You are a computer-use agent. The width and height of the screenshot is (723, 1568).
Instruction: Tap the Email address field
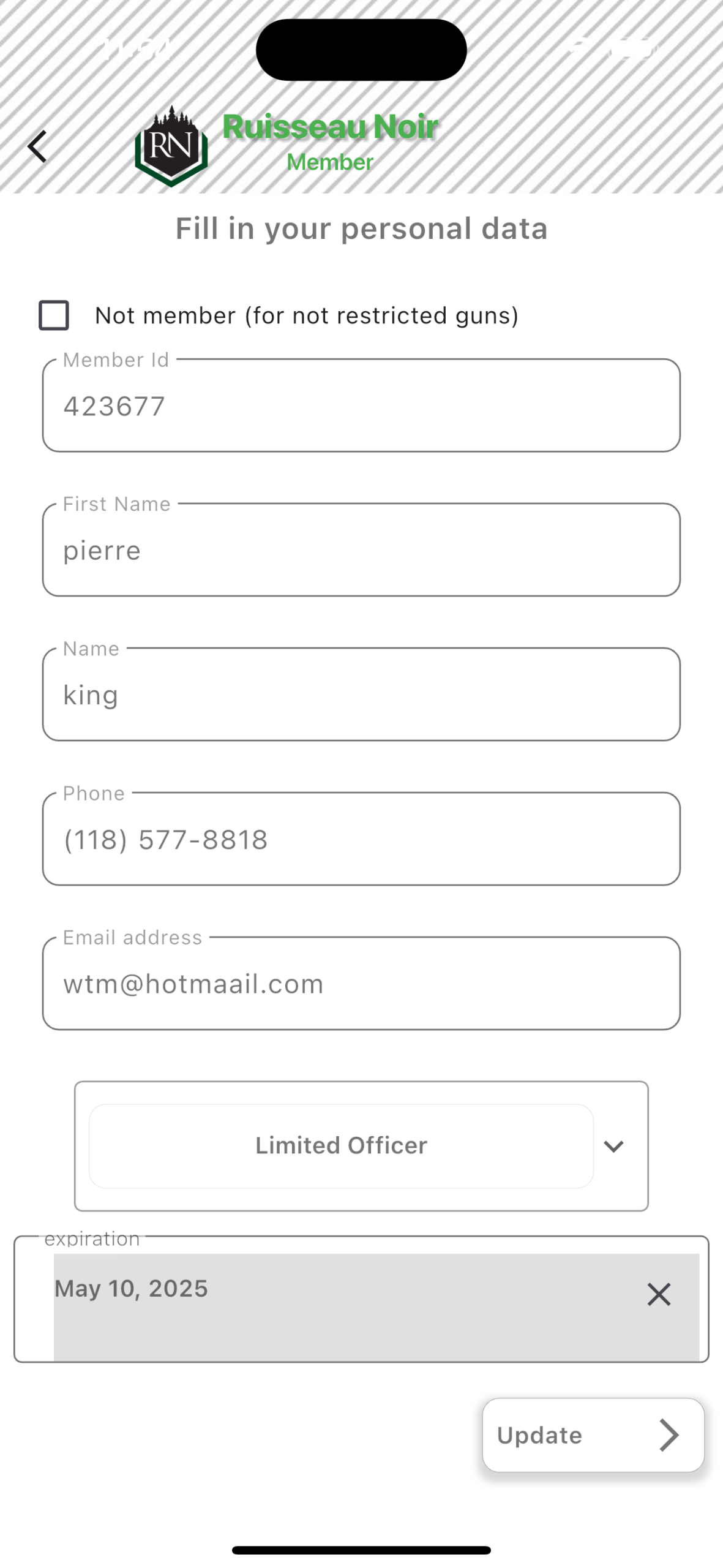coord(361,984)
